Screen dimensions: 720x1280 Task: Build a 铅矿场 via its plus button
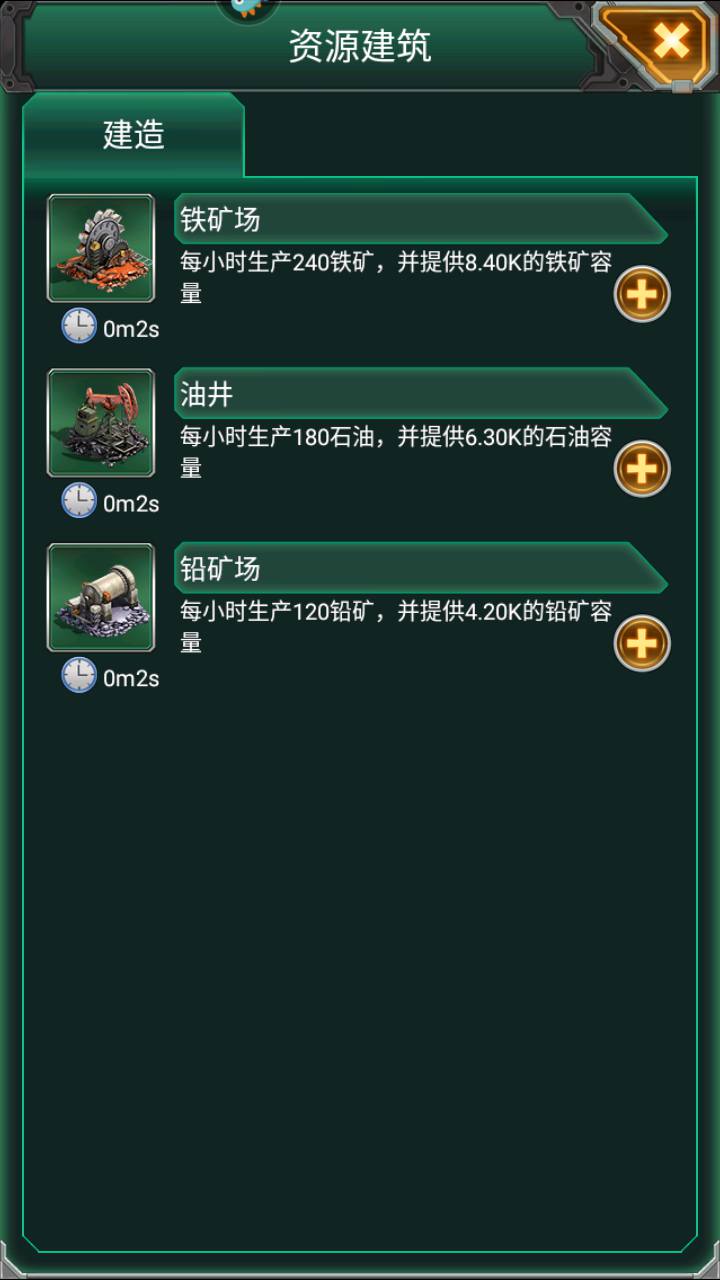point(641,643)
